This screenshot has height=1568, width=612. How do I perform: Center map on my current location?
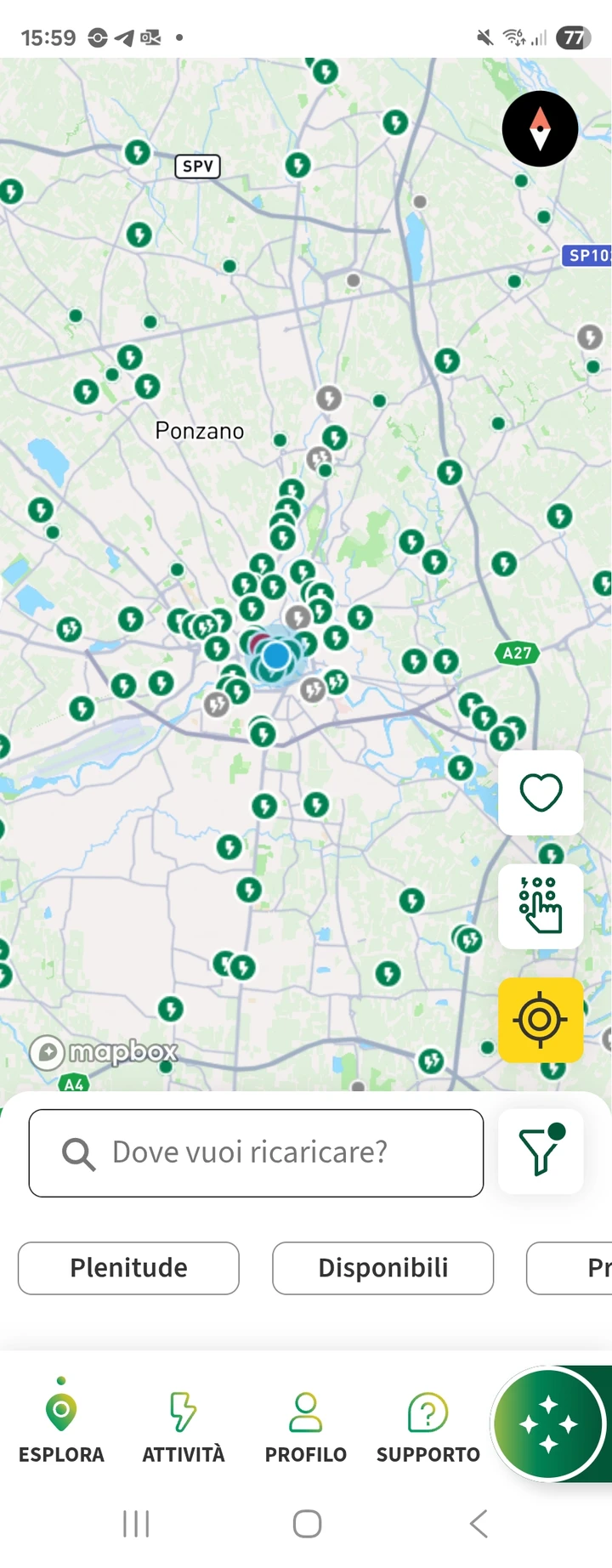point(541,1019)
